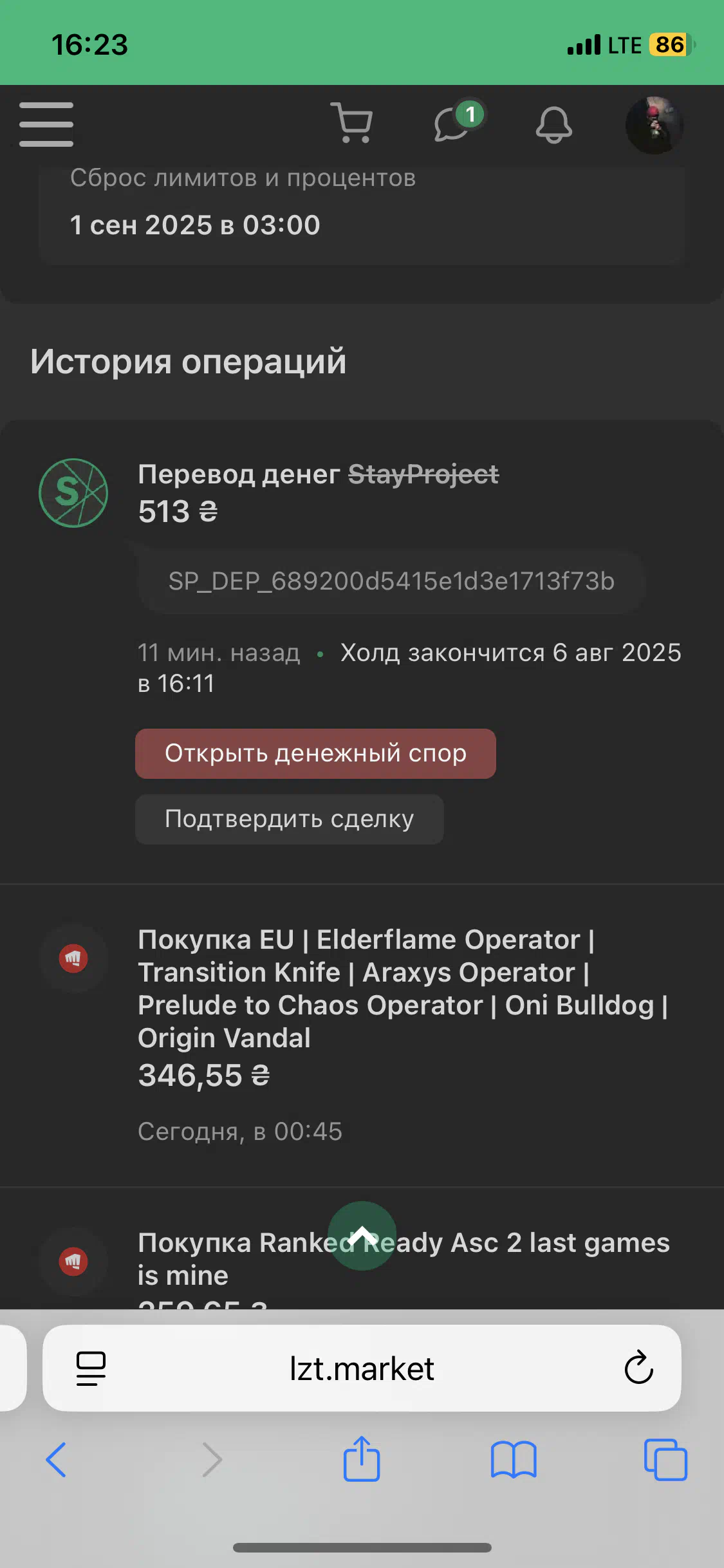Open the shopping cart
This screenshot has height=1568, width=724.
coord(351,122)
